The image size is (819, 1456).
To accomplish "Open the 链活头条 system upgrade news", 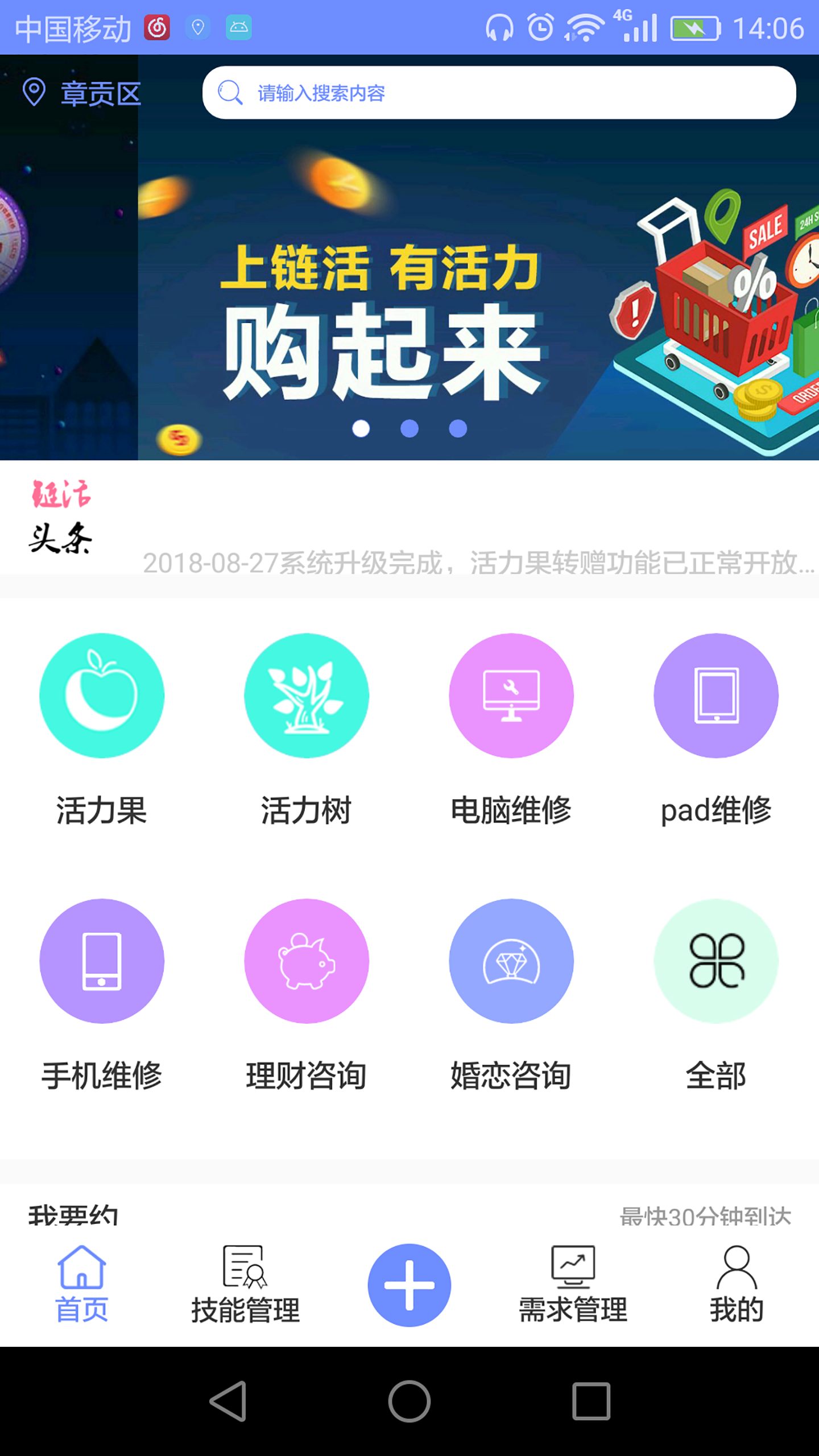I will tap(478, 562).
